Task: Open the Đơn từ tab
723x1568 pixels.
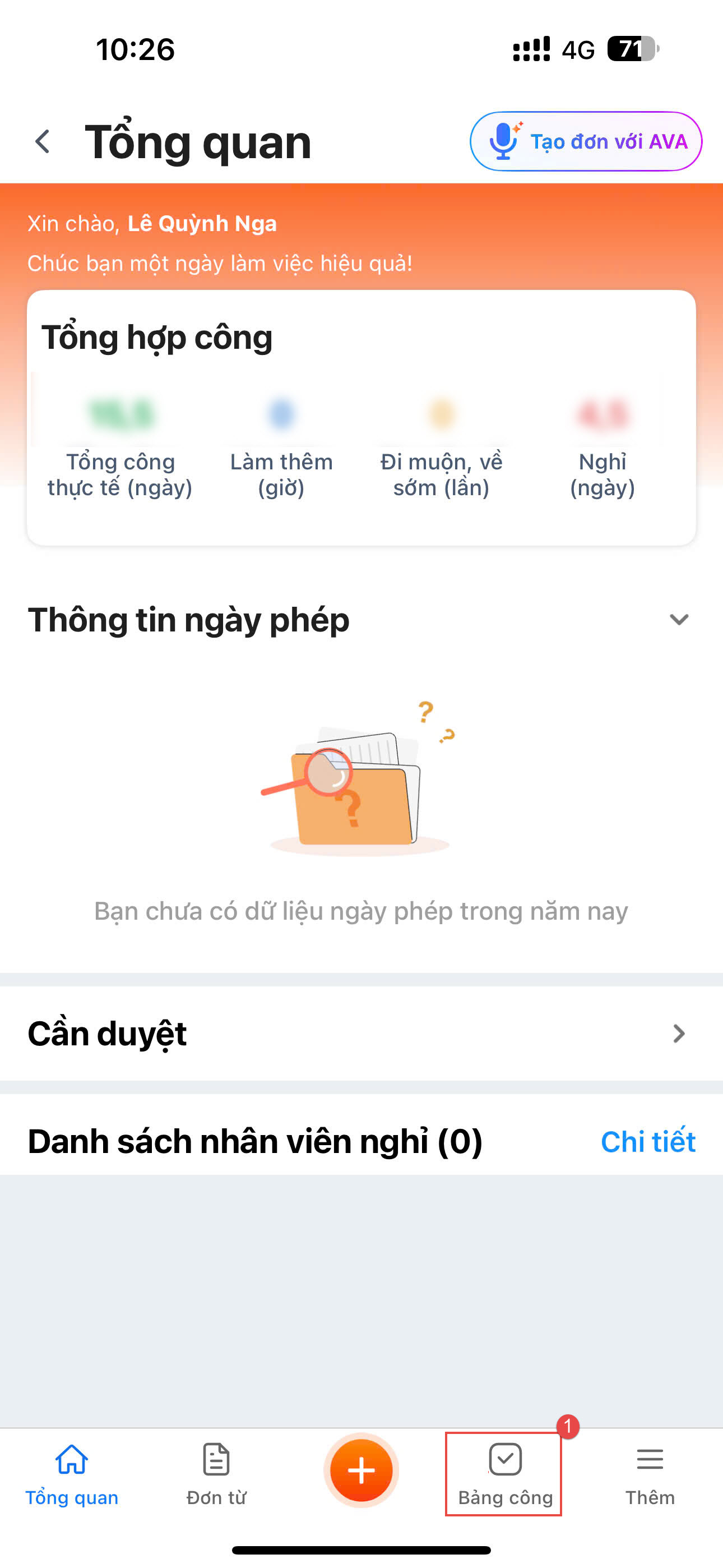Action: point(216,1473)
